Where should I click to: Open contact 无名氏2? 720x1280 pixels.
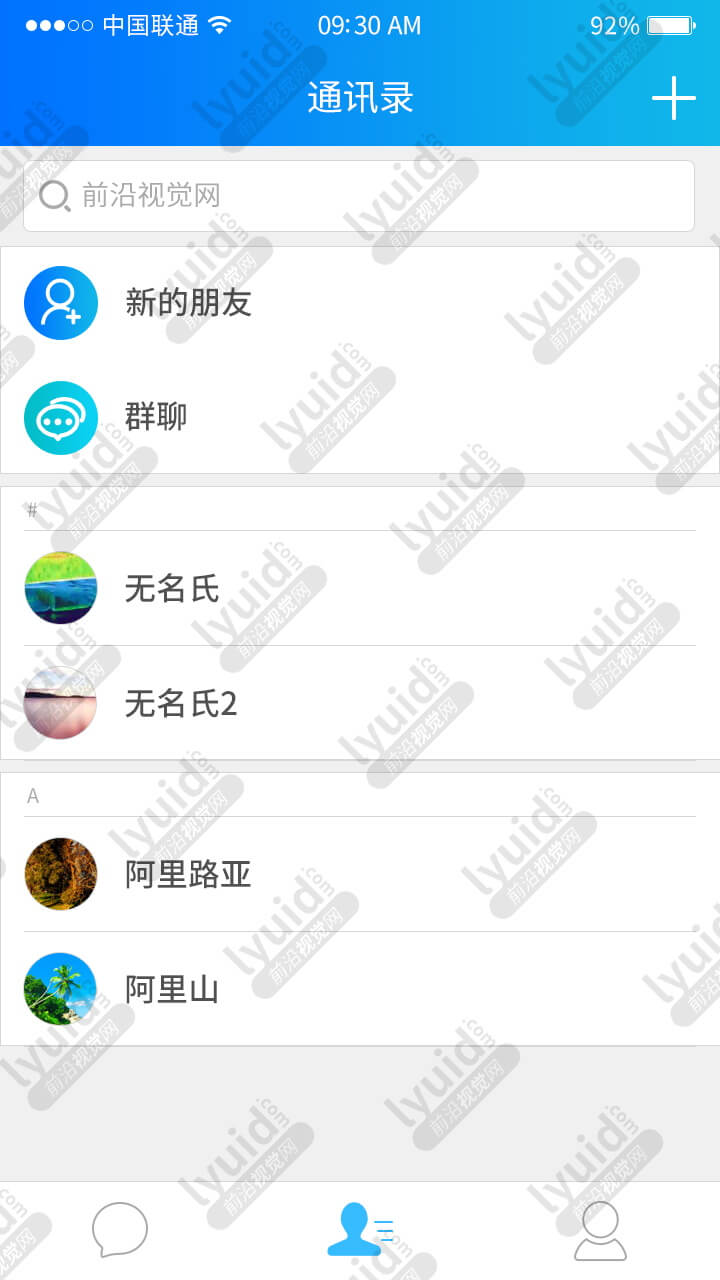coord(360,703)
